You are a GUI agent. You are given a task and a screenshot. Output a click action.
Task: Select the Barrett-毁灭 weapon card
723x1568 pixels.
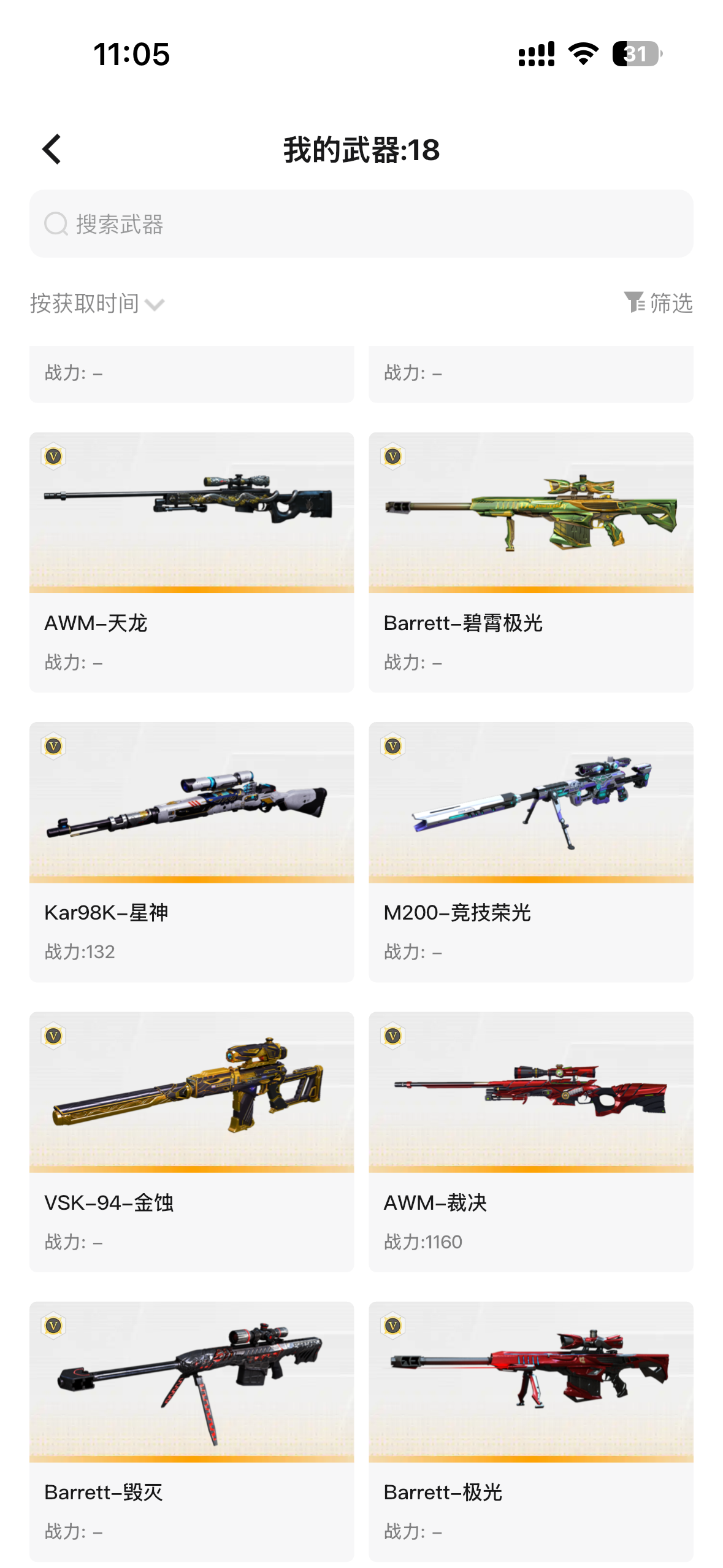[191, 1431]
